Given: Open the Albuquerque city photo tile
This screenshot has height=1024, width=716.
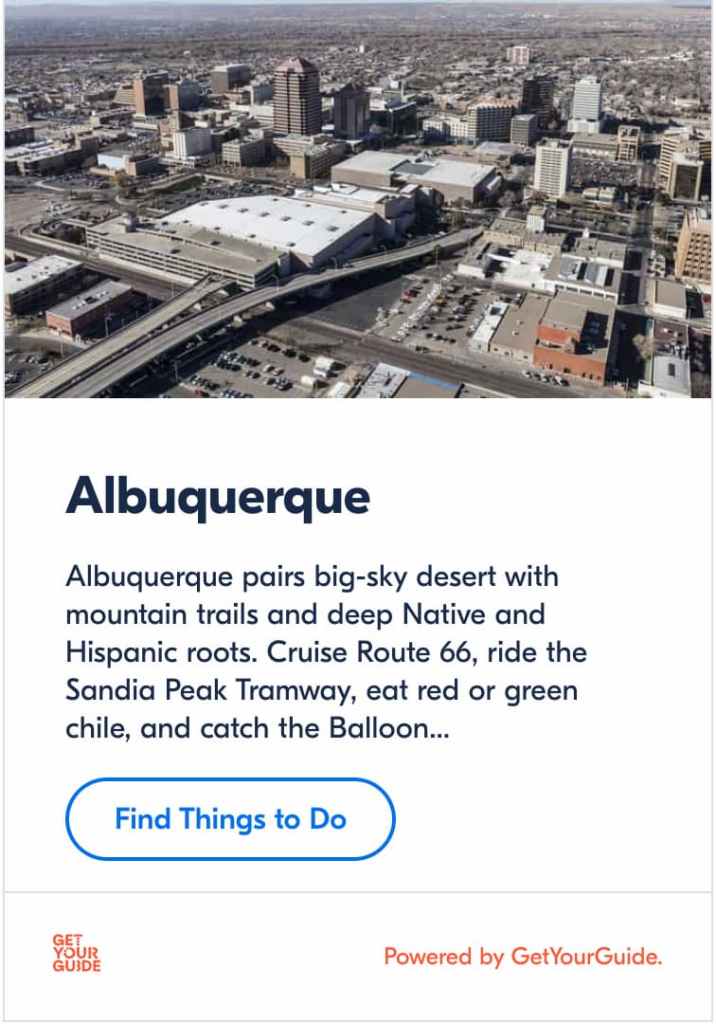Looking at the screenshot, I should coord(358,200).
